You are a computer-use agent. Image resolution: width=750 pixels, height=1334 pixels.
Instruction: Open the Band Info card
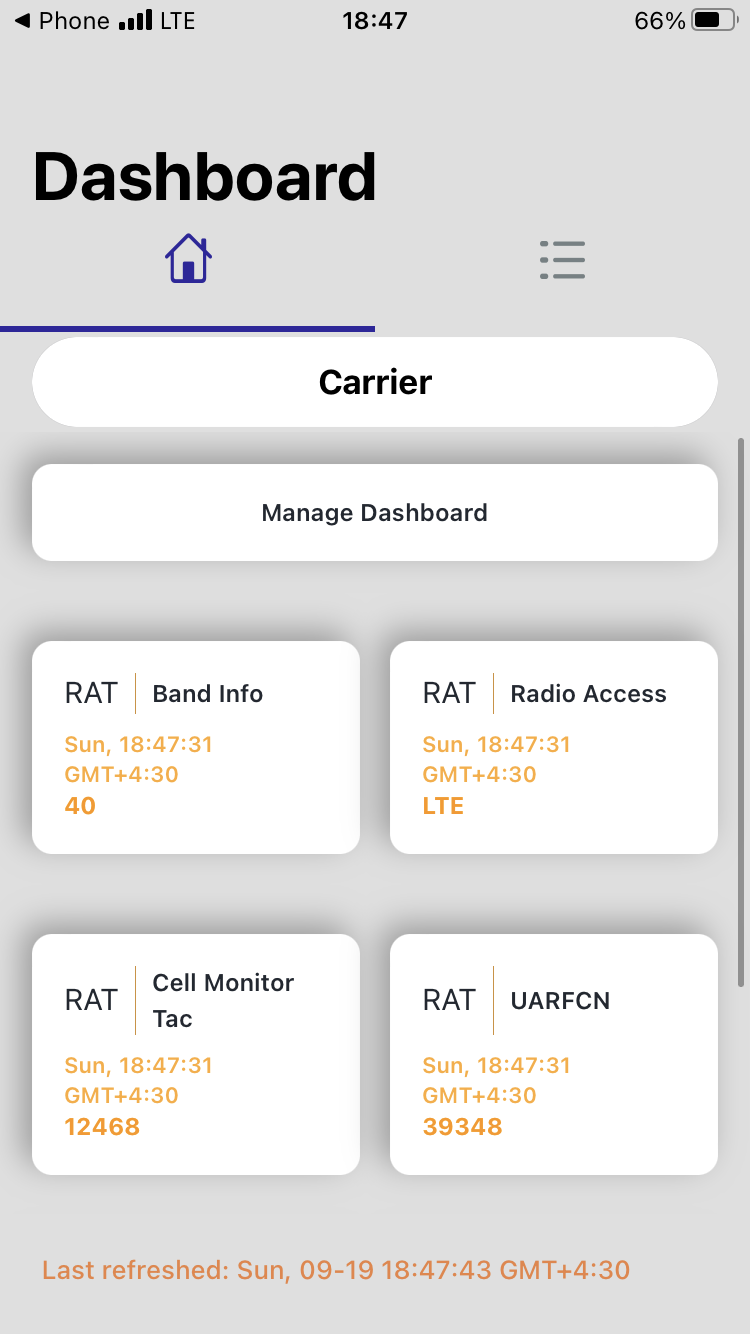point(196,747)
